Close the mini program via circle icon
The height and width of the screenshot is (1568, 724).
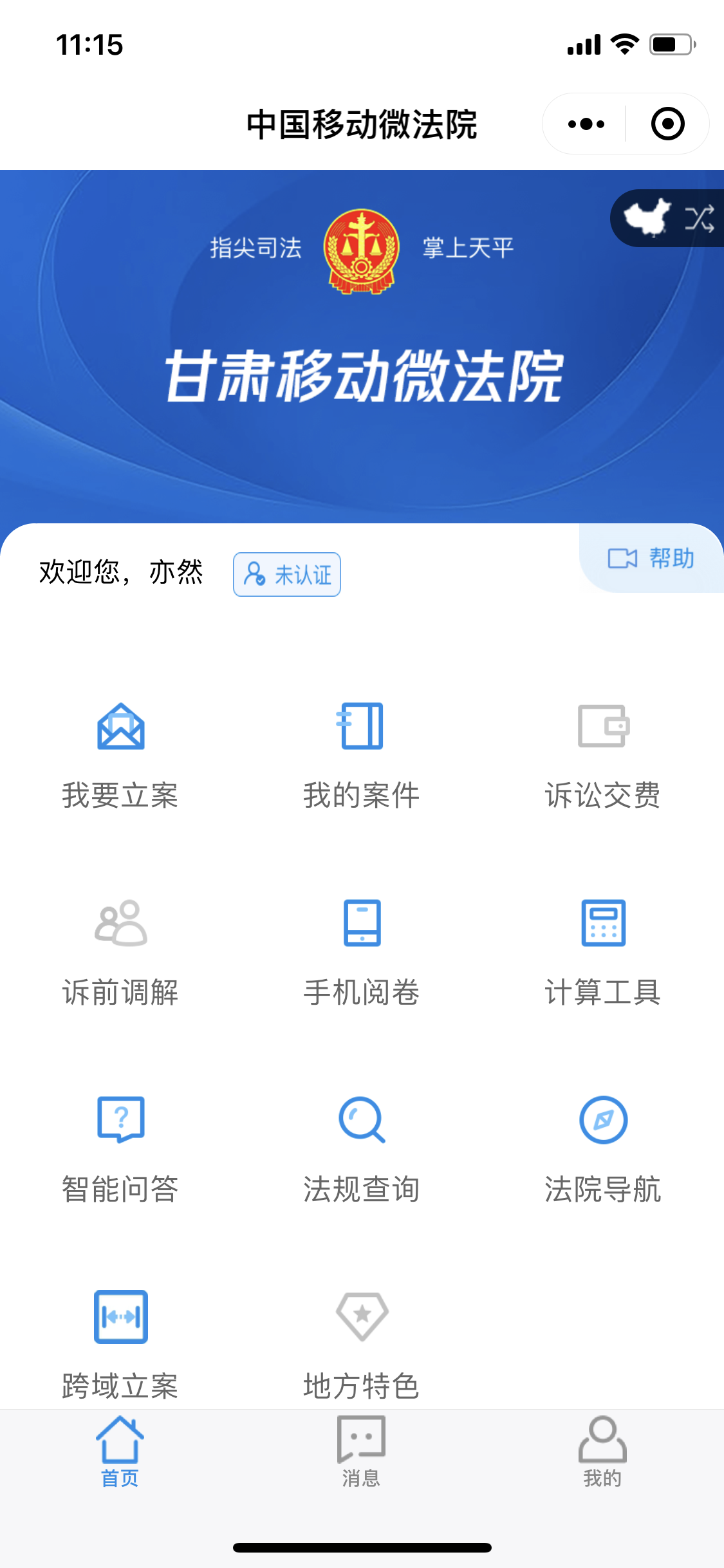pyautogui.click(x=667, y=124)
